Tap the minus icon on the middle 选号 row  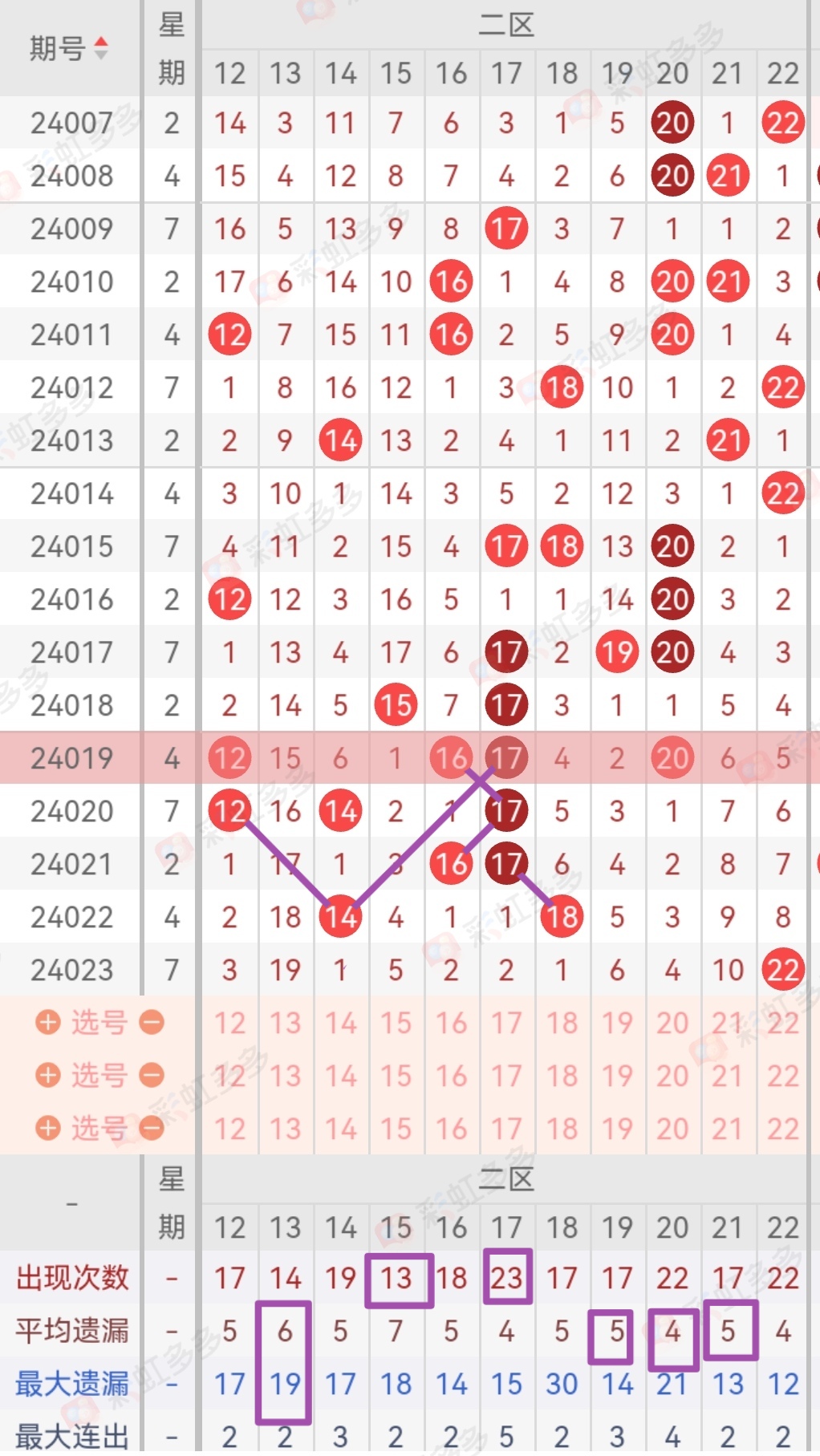click(x=152, y=1075)
